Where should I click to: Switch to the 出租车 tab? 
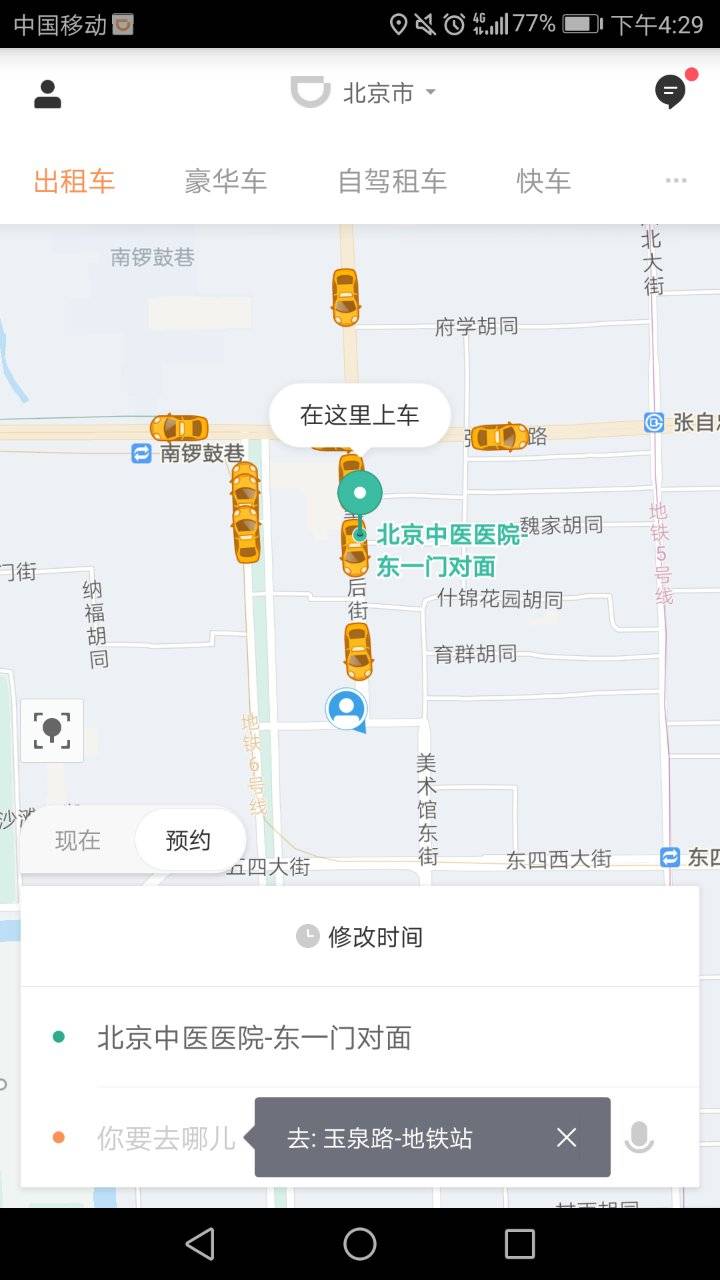click(74, 181)
